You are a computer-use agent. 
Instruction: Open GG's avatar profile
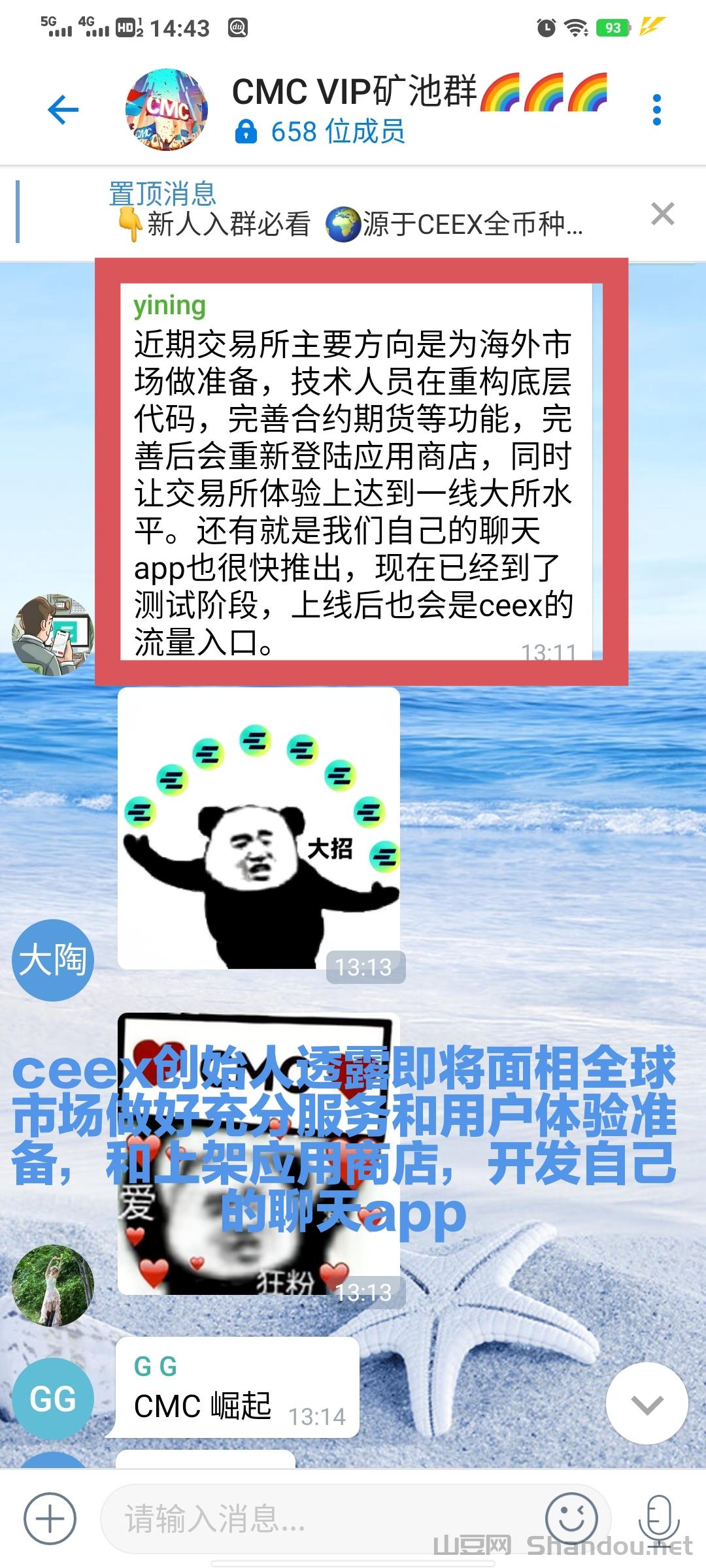point(52,1397)
